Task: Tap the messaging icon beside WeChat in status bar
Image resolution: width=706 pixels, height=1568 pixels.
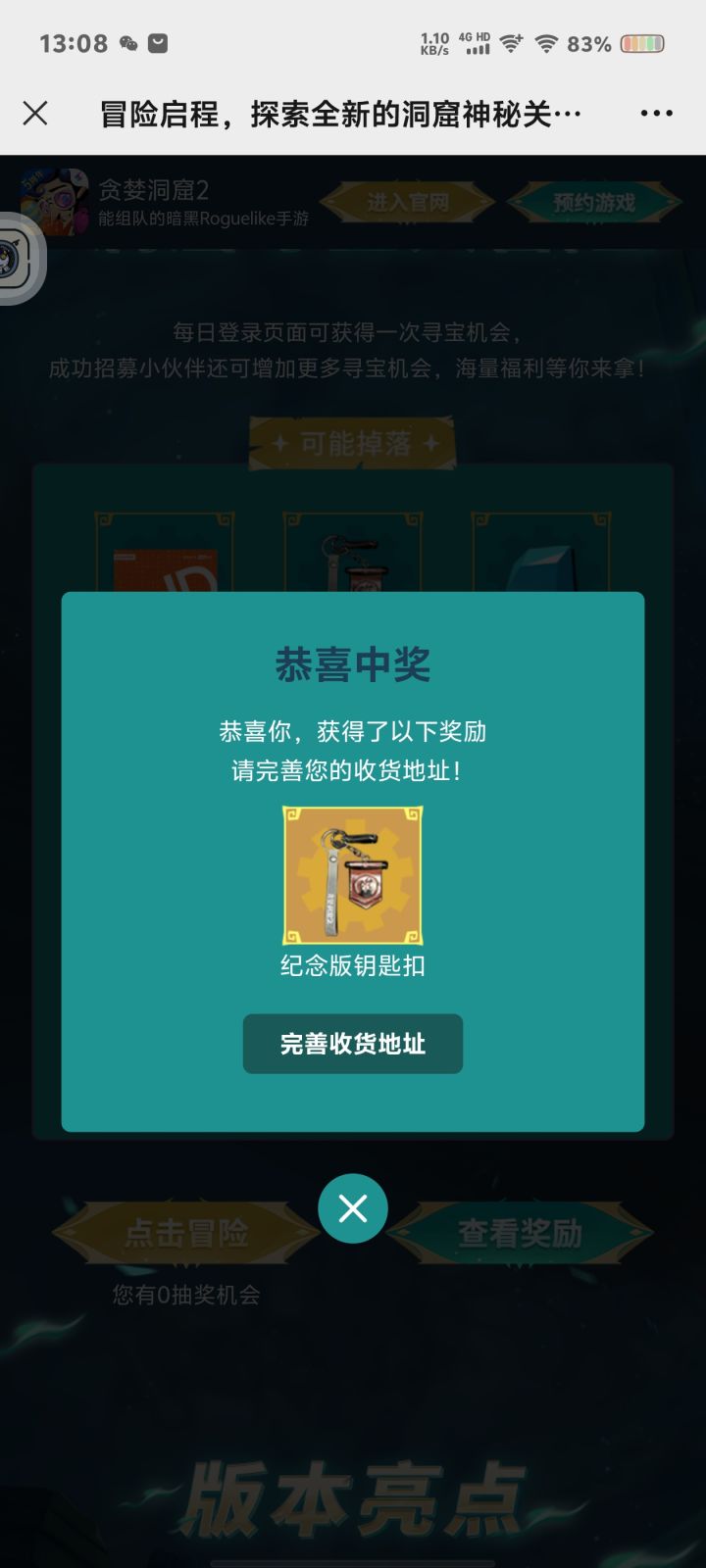Action: [x=159, y=44]
